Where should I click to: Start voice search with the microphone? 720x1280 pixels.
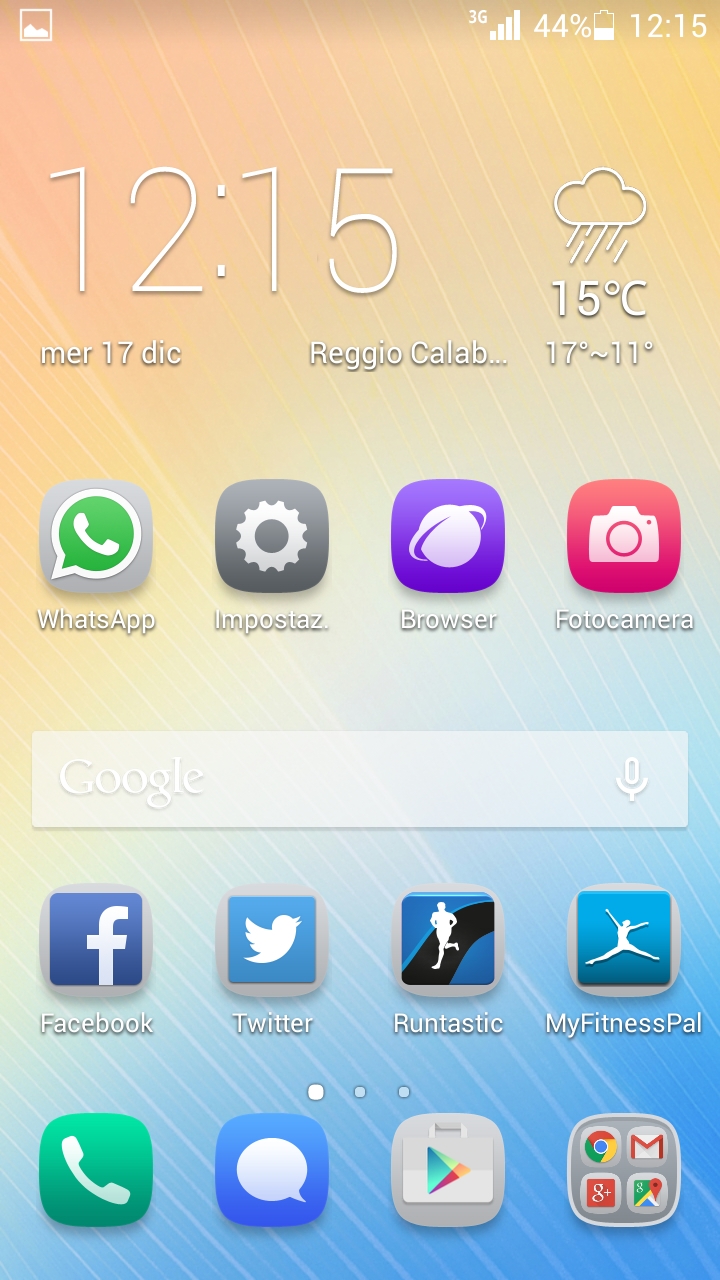coord(631,779)
